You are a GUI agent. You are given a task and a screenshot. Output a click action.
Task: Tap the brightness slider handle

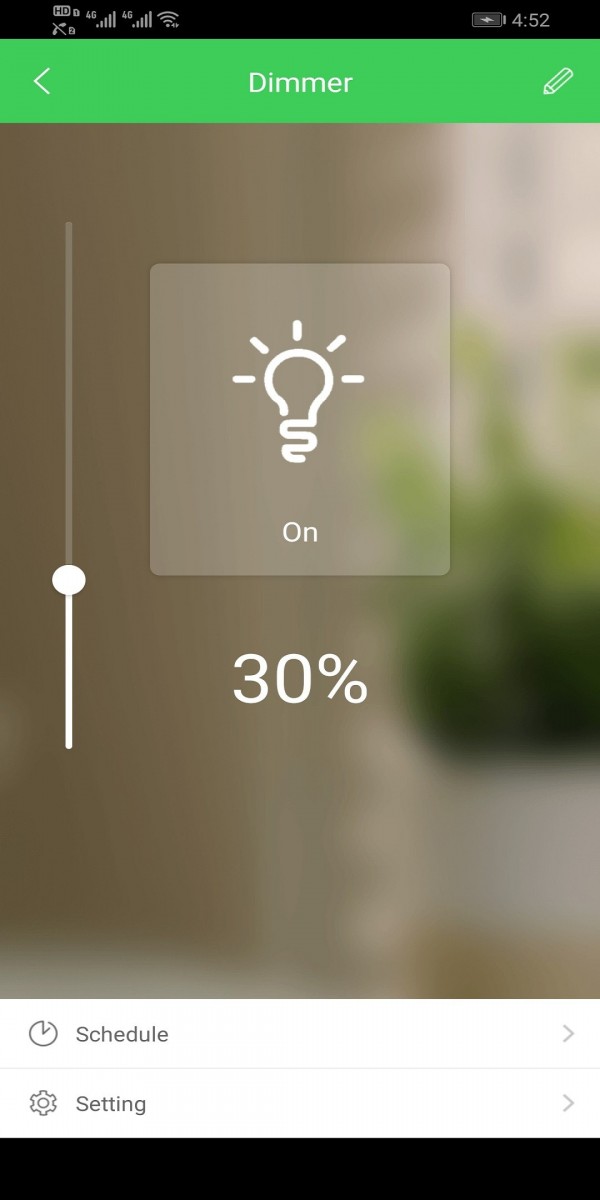pyautogui.click(x=69, y=579)
